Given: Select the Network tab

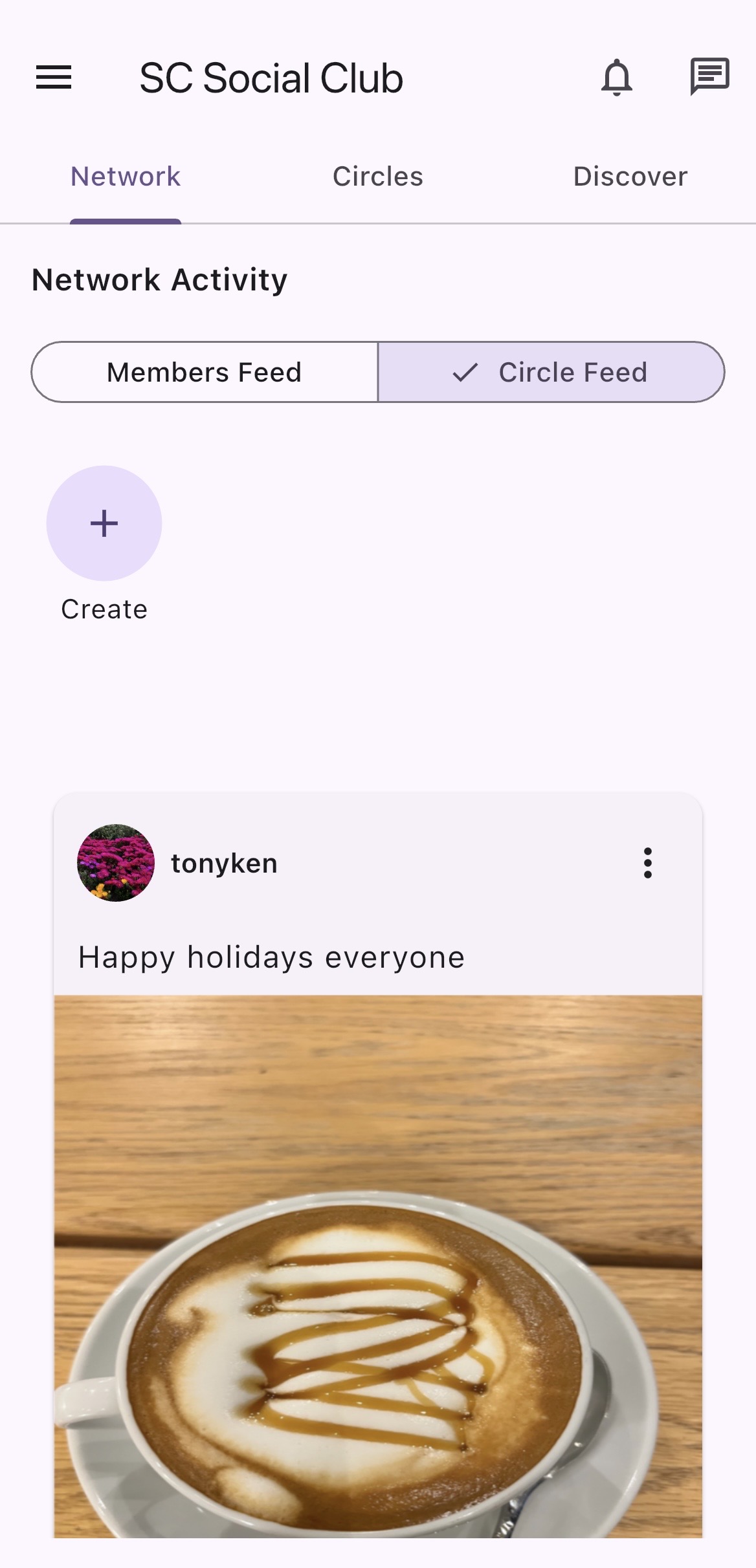Looking at the screenshot, I should coord(126,177).
